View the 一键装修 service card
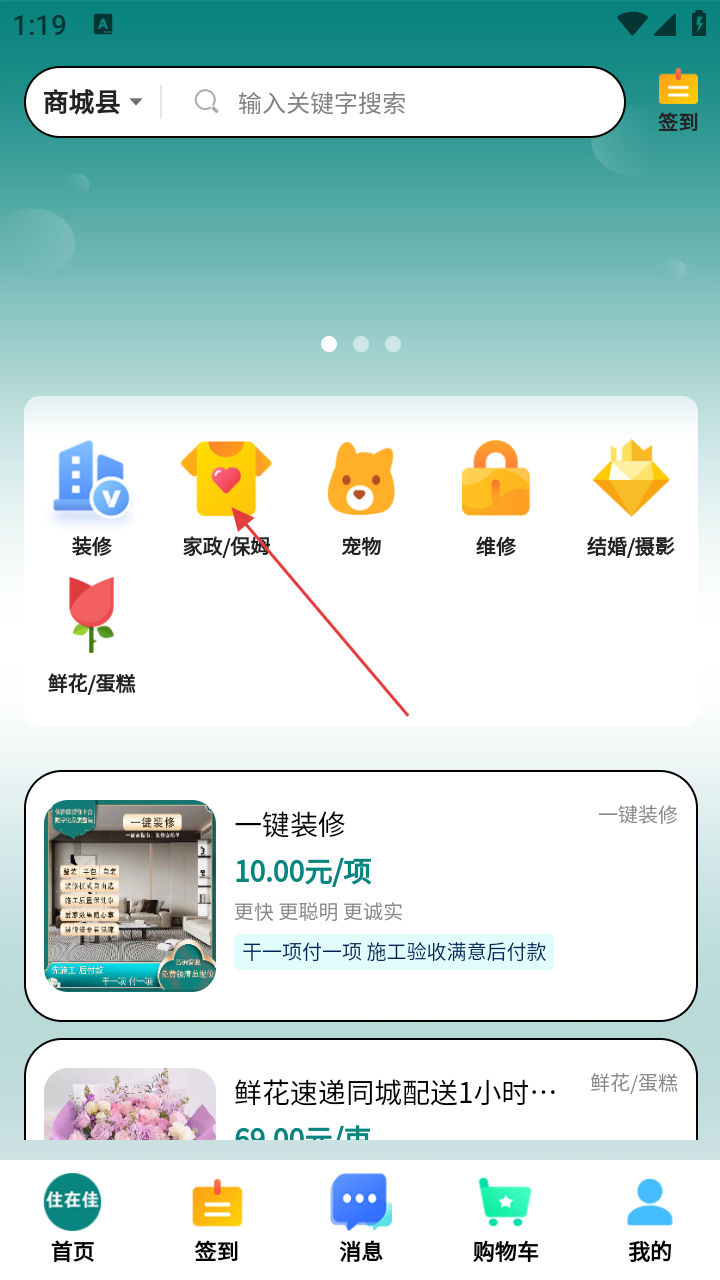The image size is (720, 1280). pos(360,895)
